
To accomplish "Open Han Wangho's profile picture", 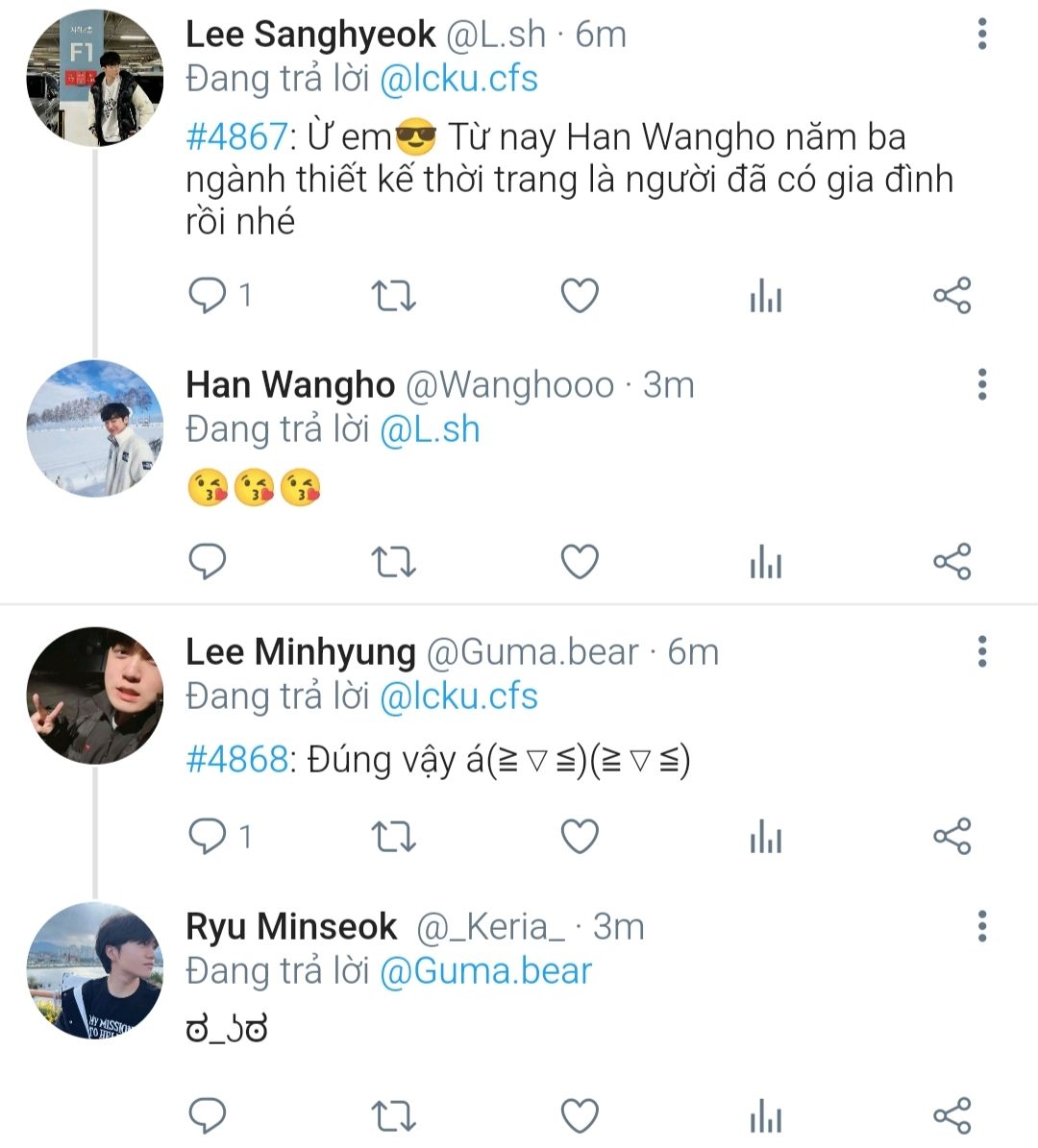I will [94, 428].
